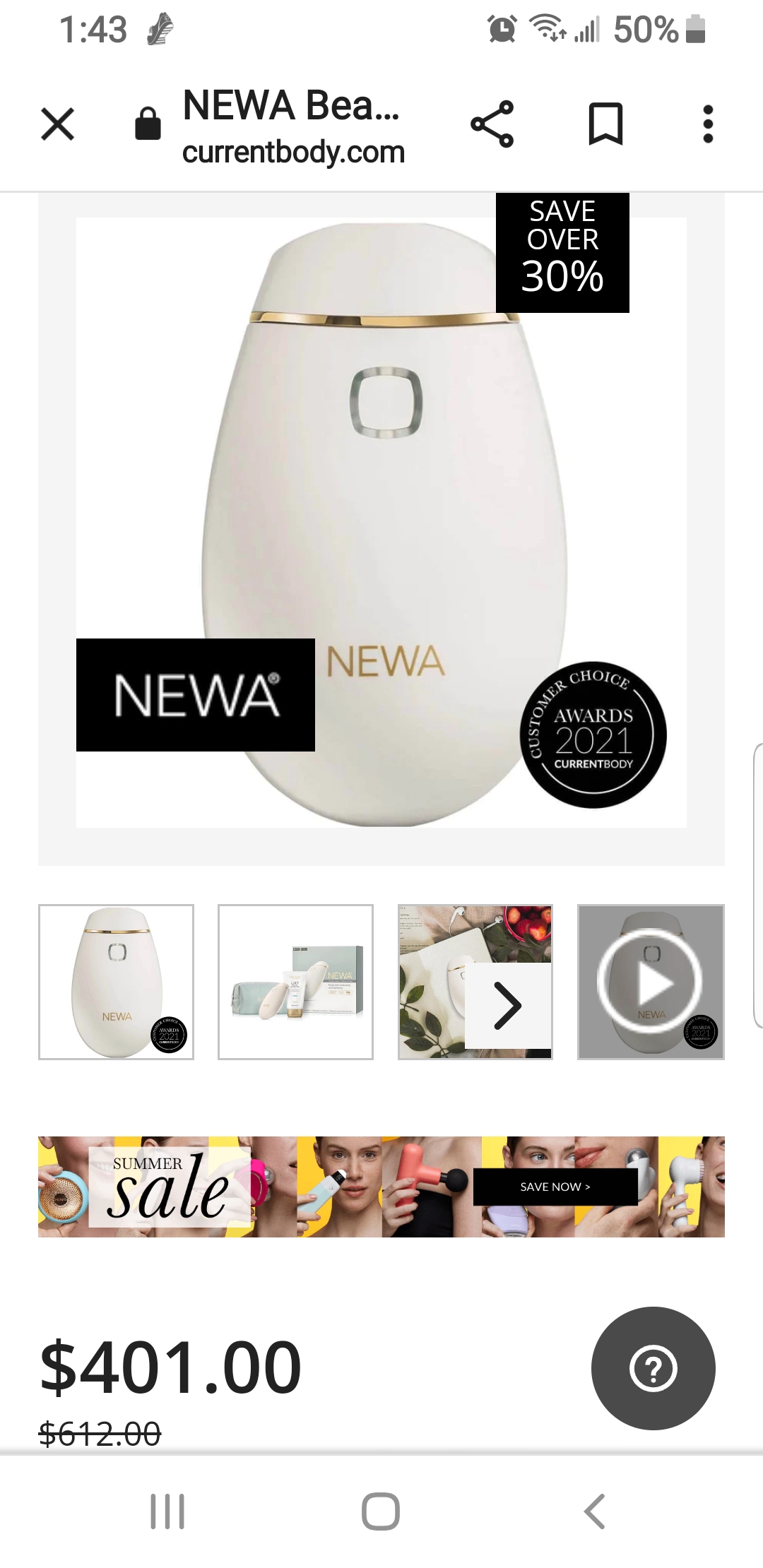Open the main NEWA device product image
Viewport: 763px width, 1568px height.
(x=381, y=523)
